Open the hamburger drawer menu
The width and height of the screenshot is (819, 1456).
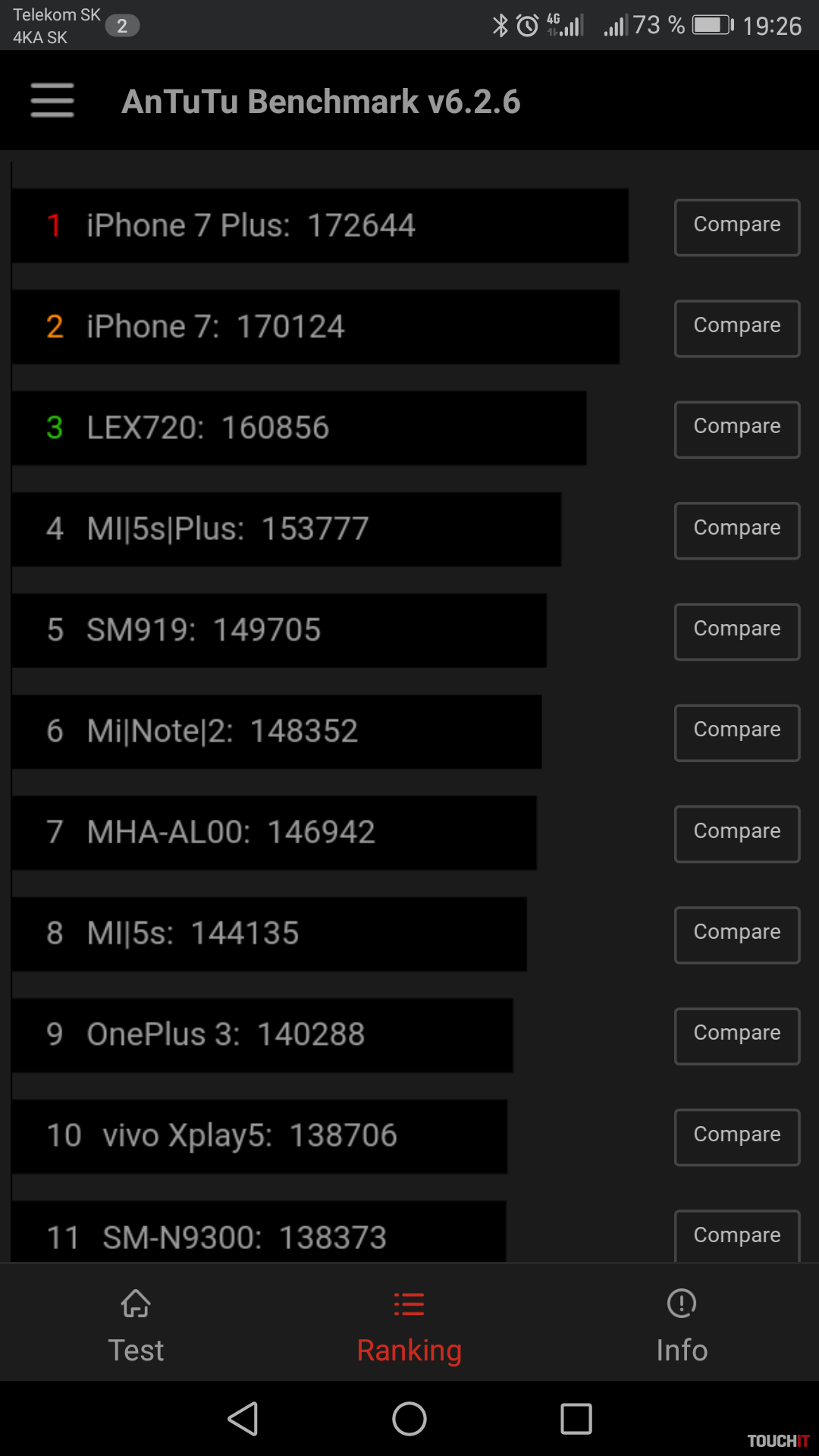pos(52,101)
